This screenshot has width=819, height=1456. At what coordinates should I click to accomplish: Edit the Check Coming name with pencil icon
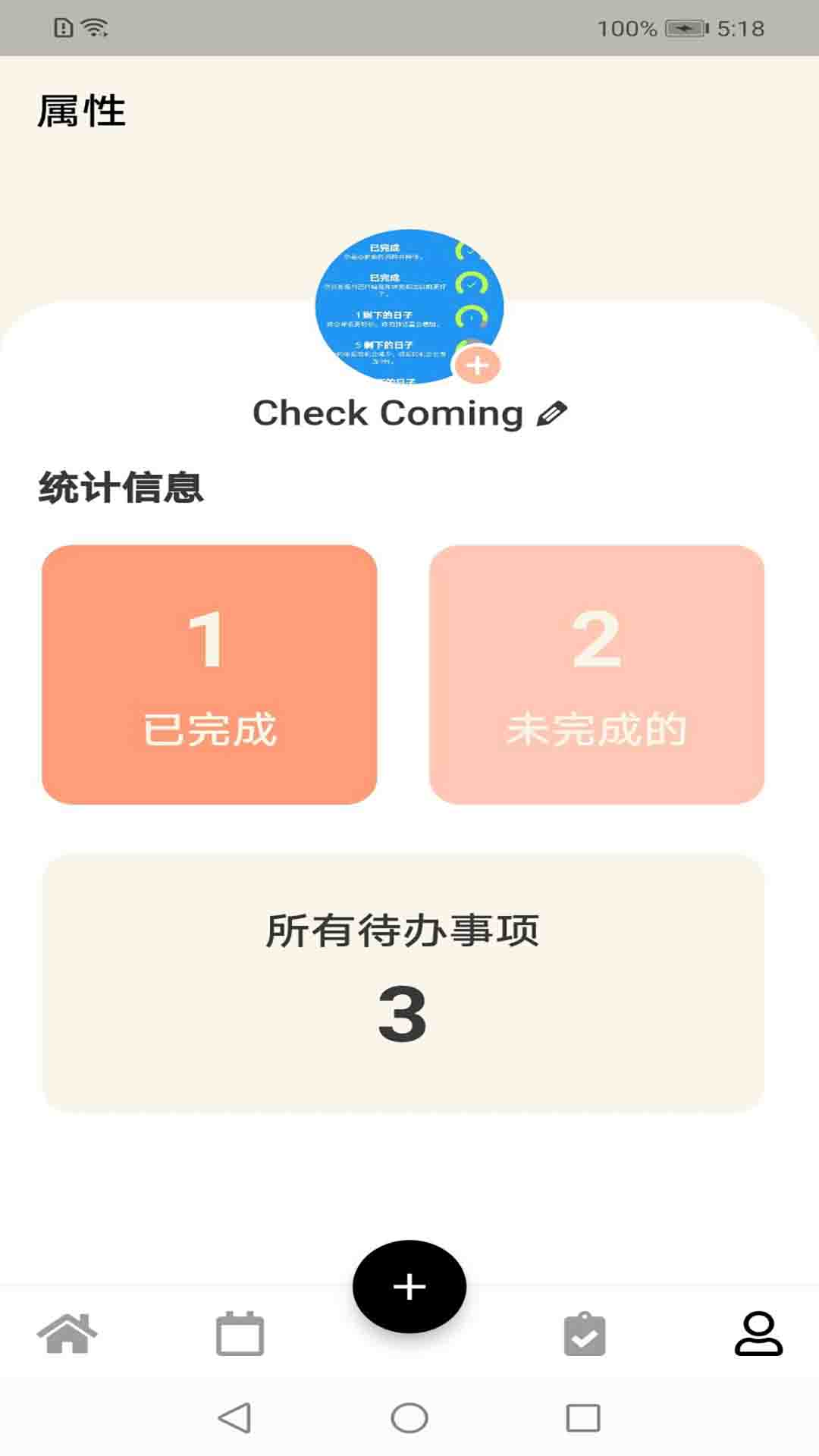pos(551,414)
